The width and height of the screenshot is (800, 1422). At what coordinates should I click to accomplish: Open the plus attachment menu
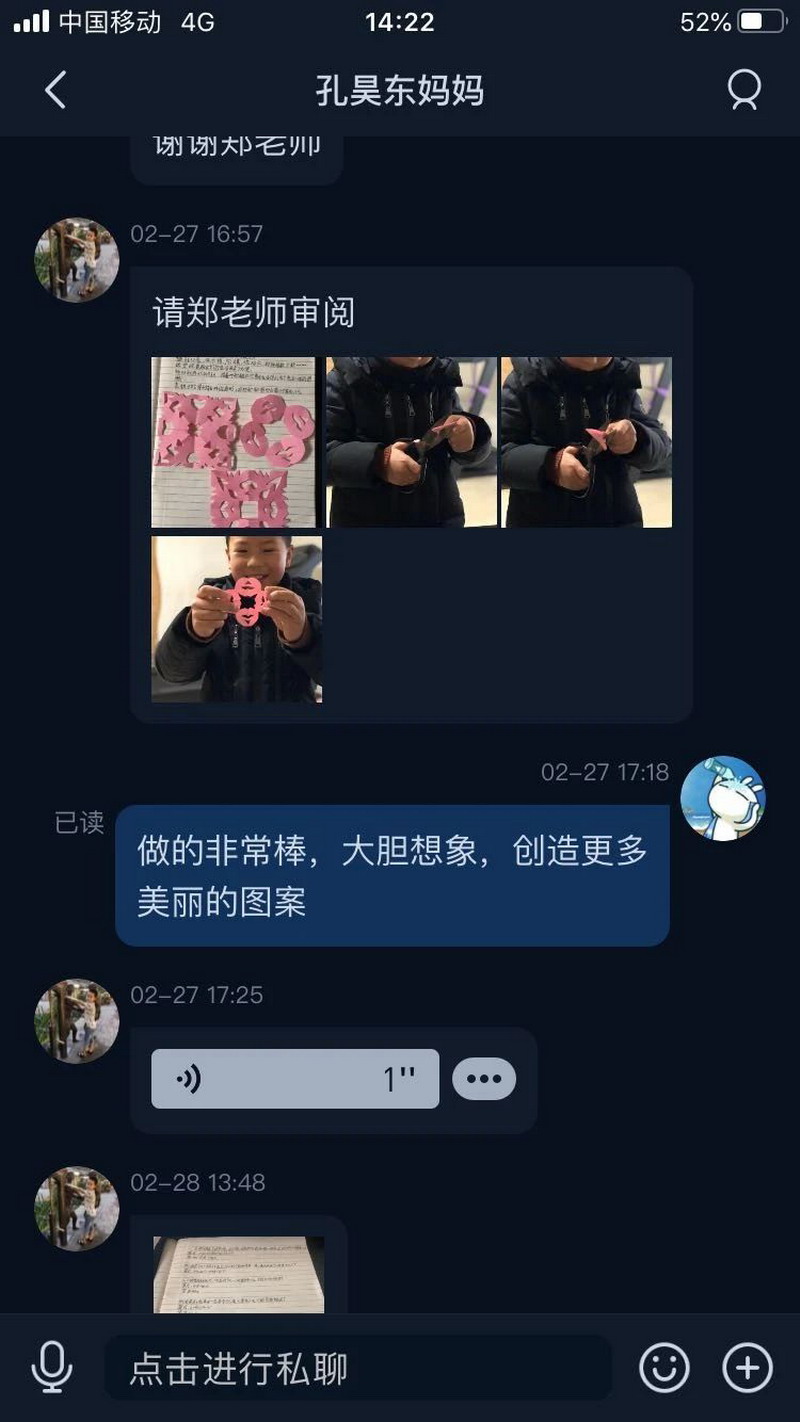pyautogui.click(x=747, y=1367)
